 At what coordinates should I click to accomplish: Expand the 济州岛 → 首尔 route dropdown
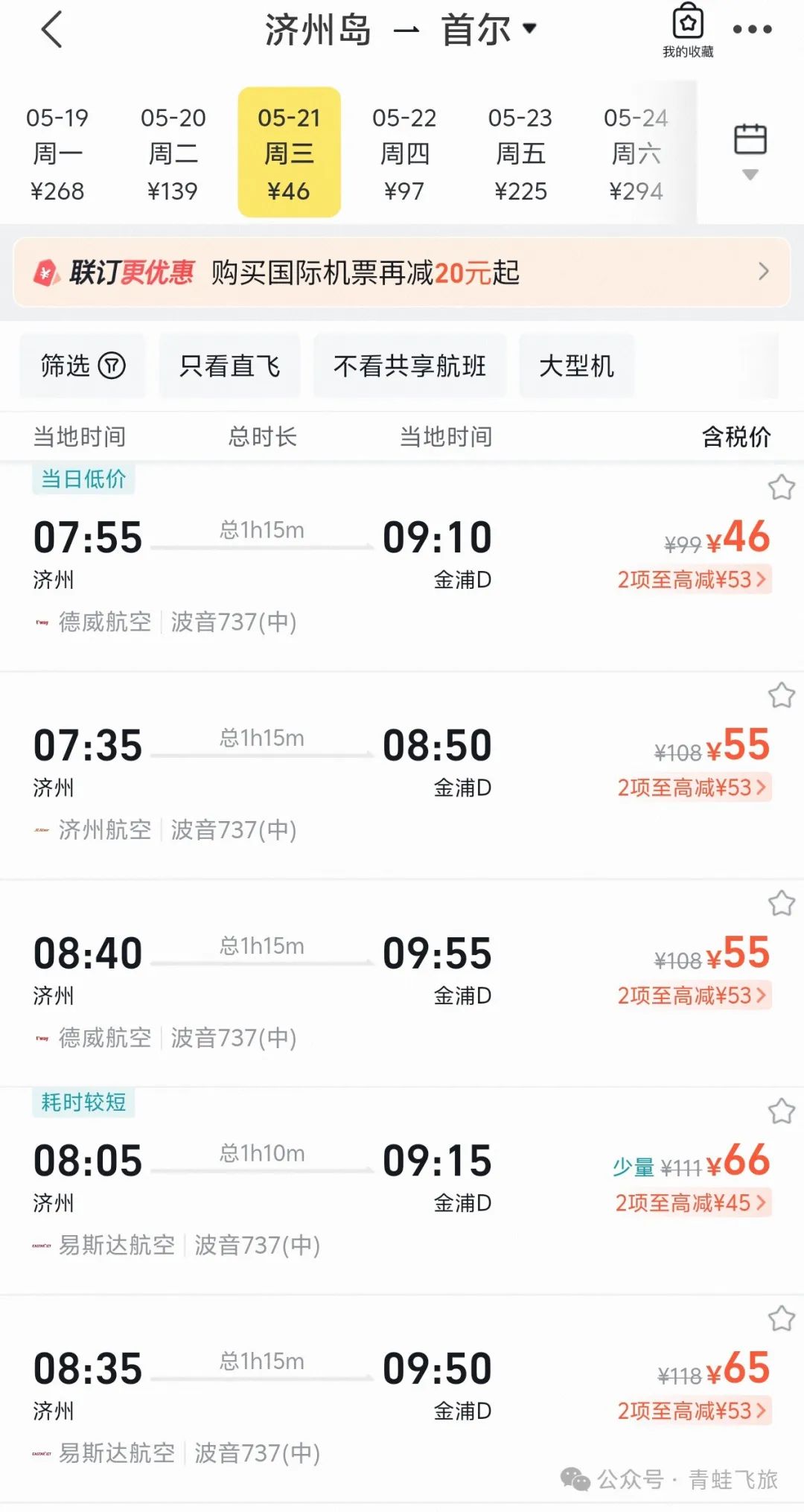401,31
